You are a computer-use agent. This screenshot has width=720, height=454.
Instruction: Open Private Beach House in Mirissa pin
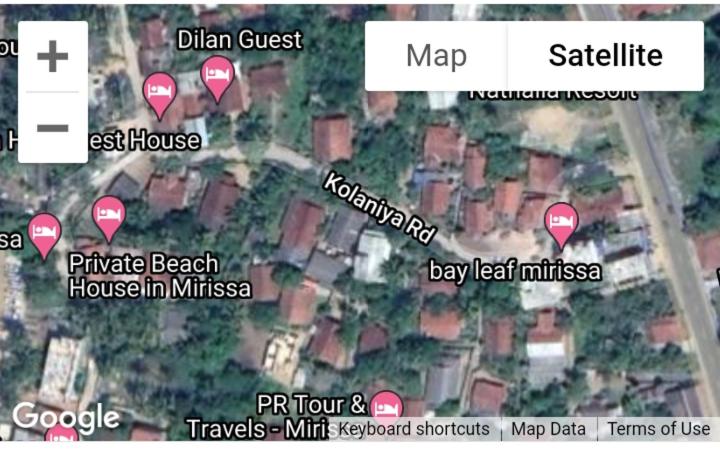(x=109, y=216)
